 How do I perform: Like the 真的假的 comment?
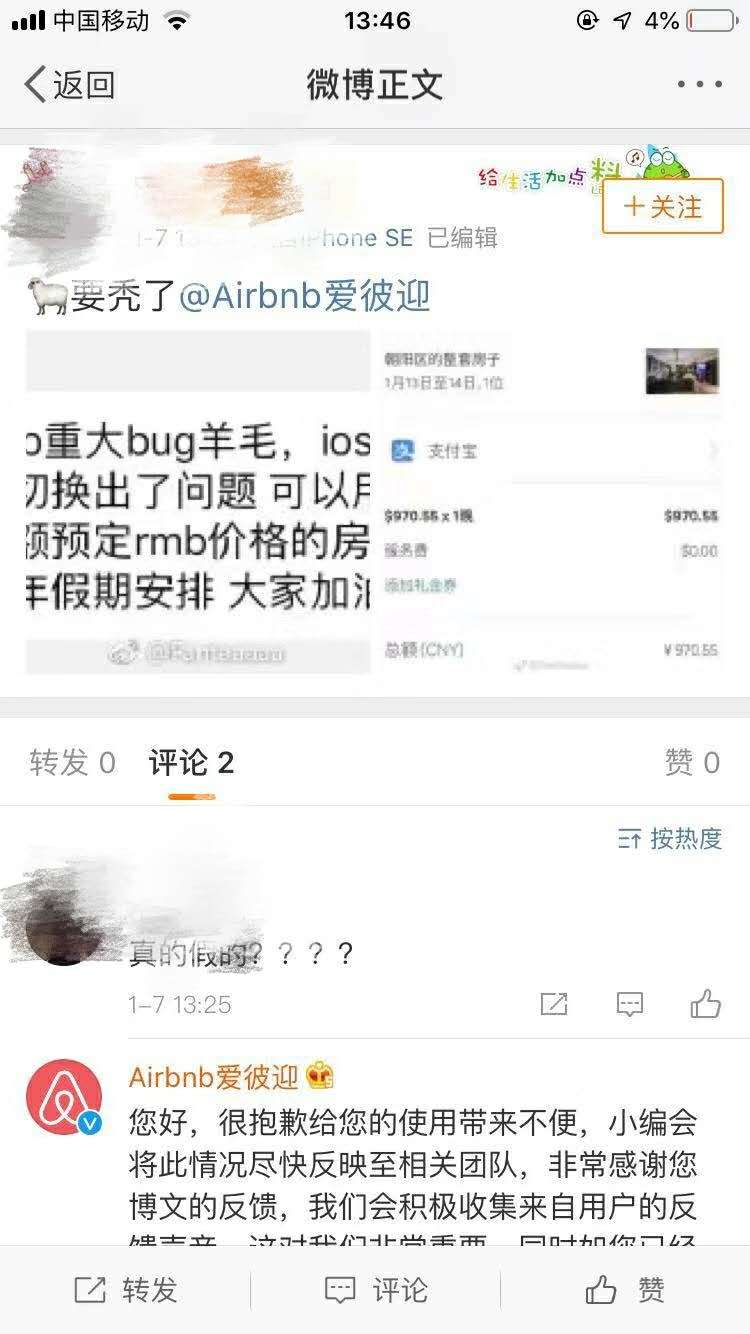tap(705, 1004)
